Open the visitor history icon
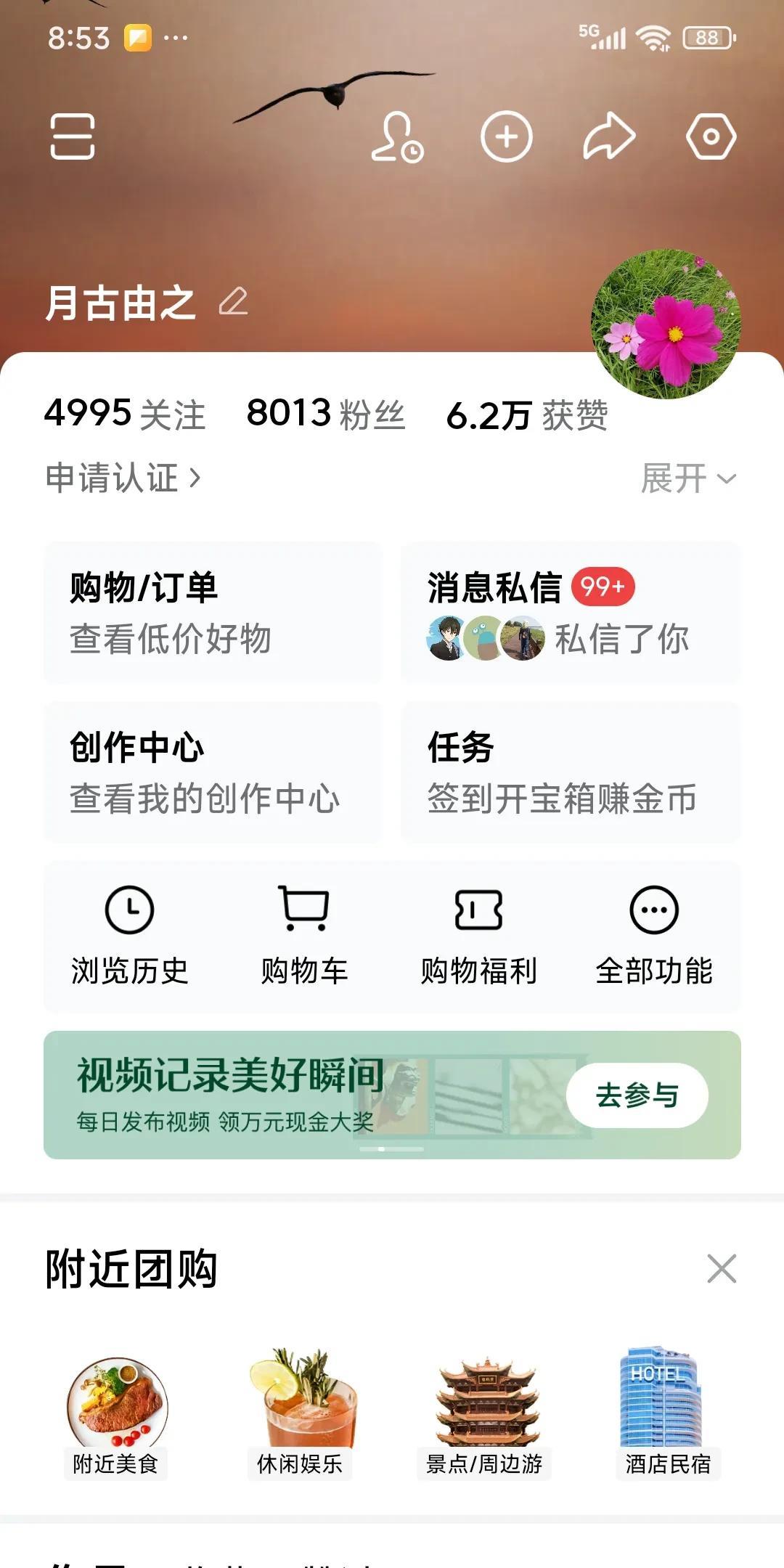784x1568 pixels. (x=397, y=136)
